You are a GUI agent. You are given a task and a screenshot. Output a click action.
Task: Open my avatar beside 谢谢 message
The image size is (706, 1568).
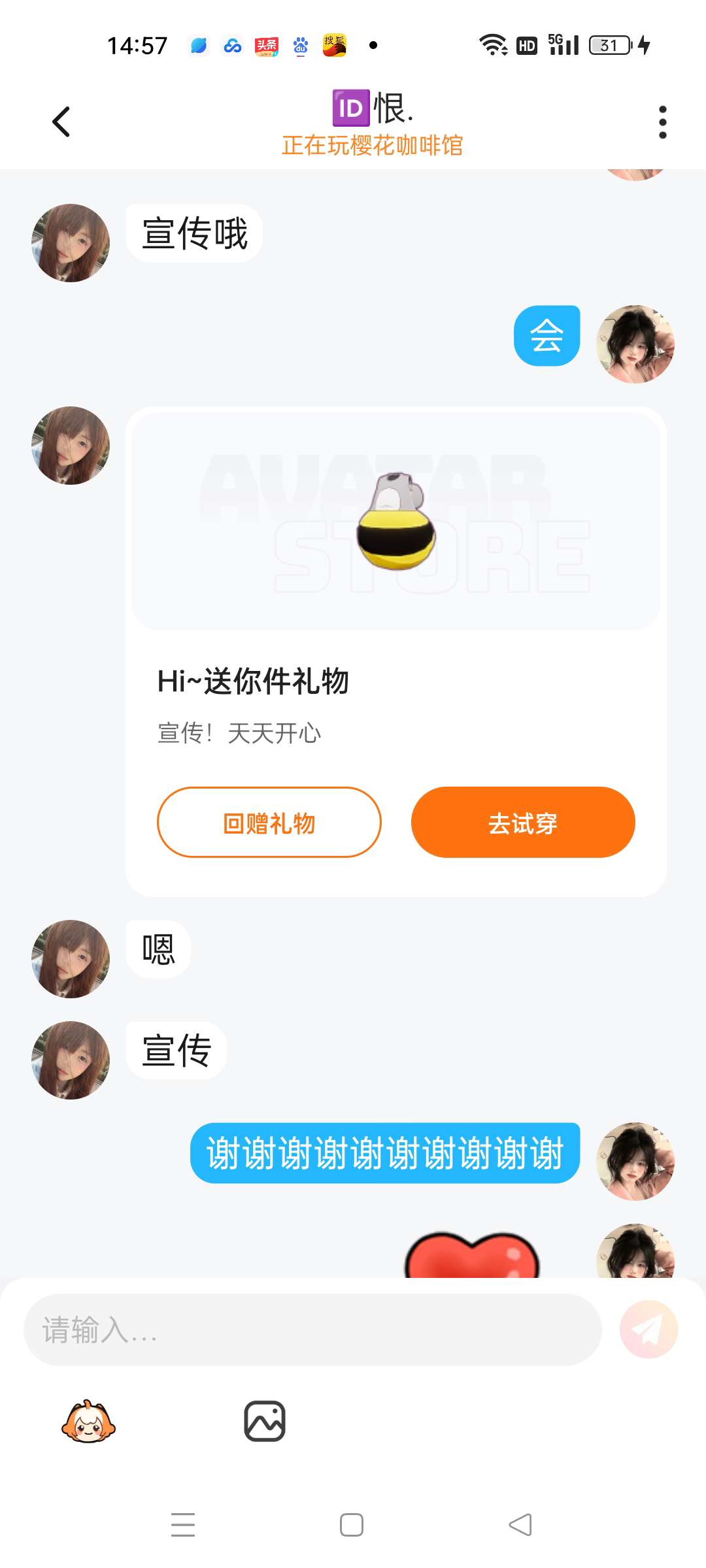pos(635,1161)
